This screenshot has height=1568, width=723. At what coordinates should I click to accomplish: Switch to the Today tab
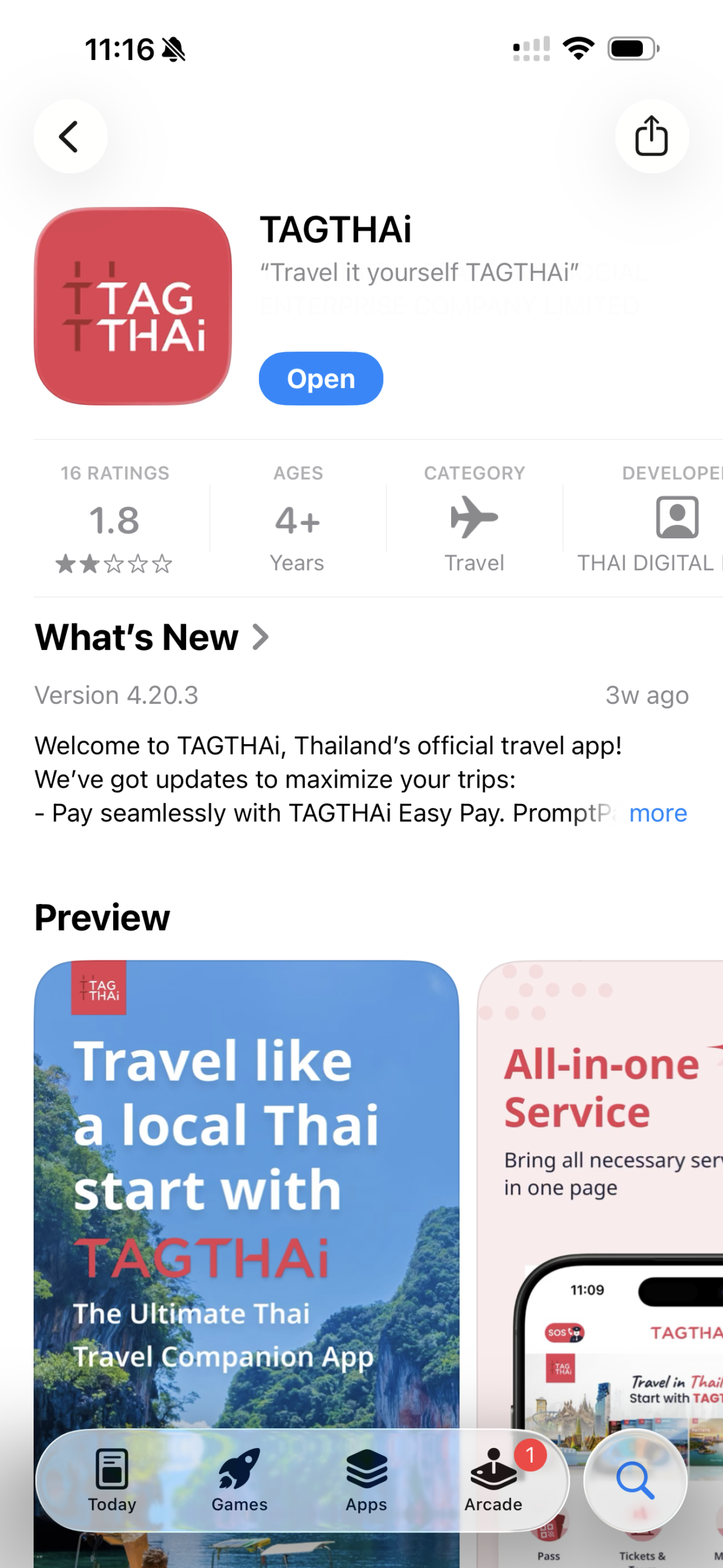[x=112, y=1480]
